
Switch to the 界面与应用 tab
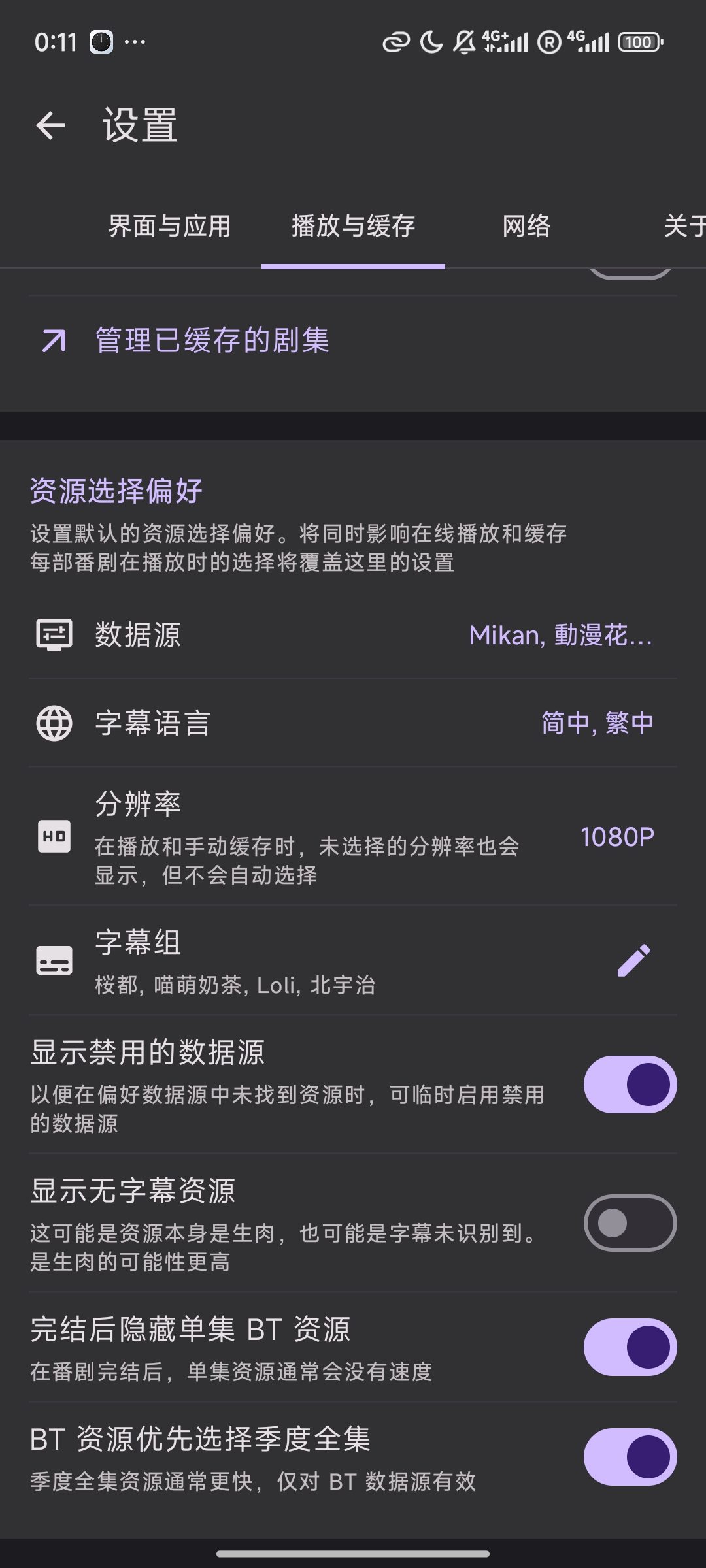pos(169,226)
